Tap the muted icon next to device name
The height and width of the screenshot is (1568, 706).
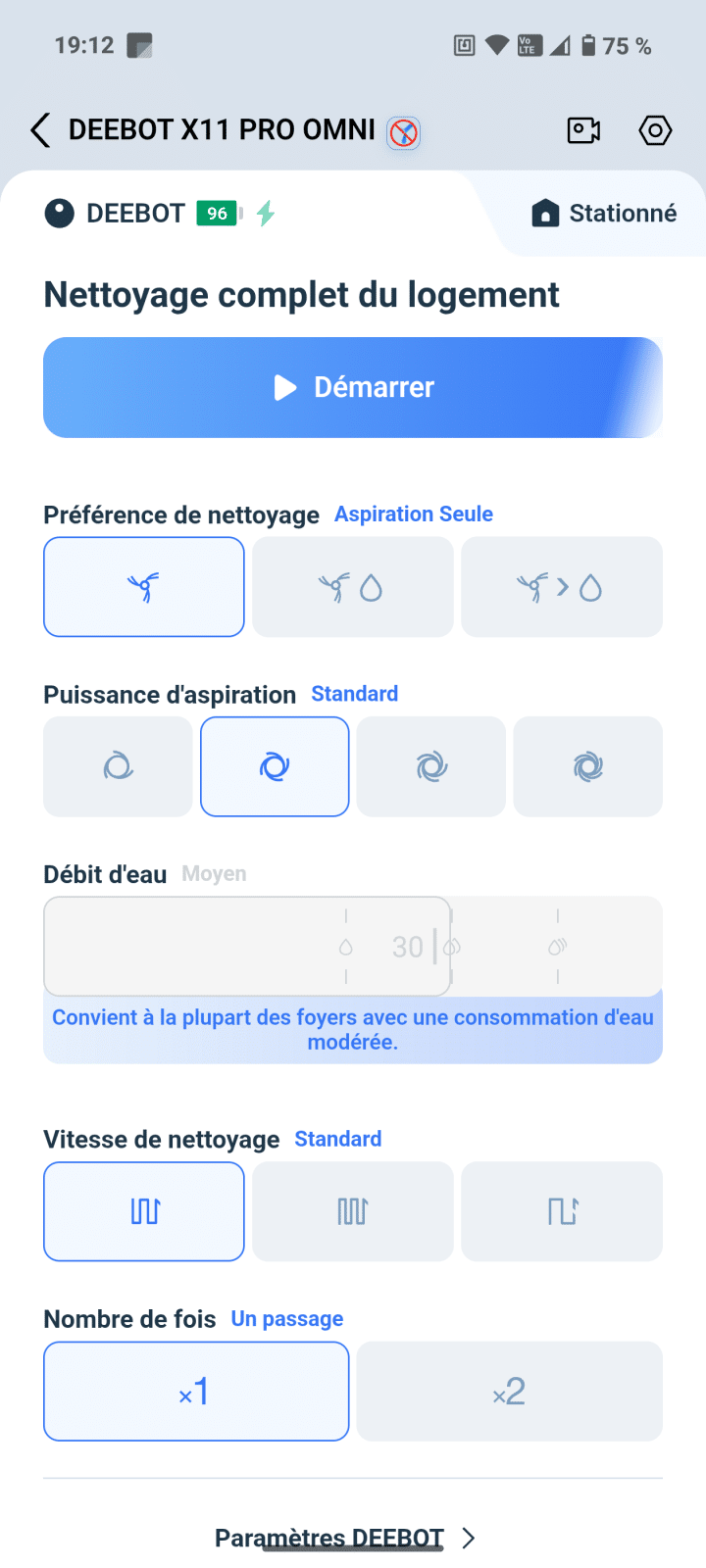pyautogui.click(x=403, y=131)
